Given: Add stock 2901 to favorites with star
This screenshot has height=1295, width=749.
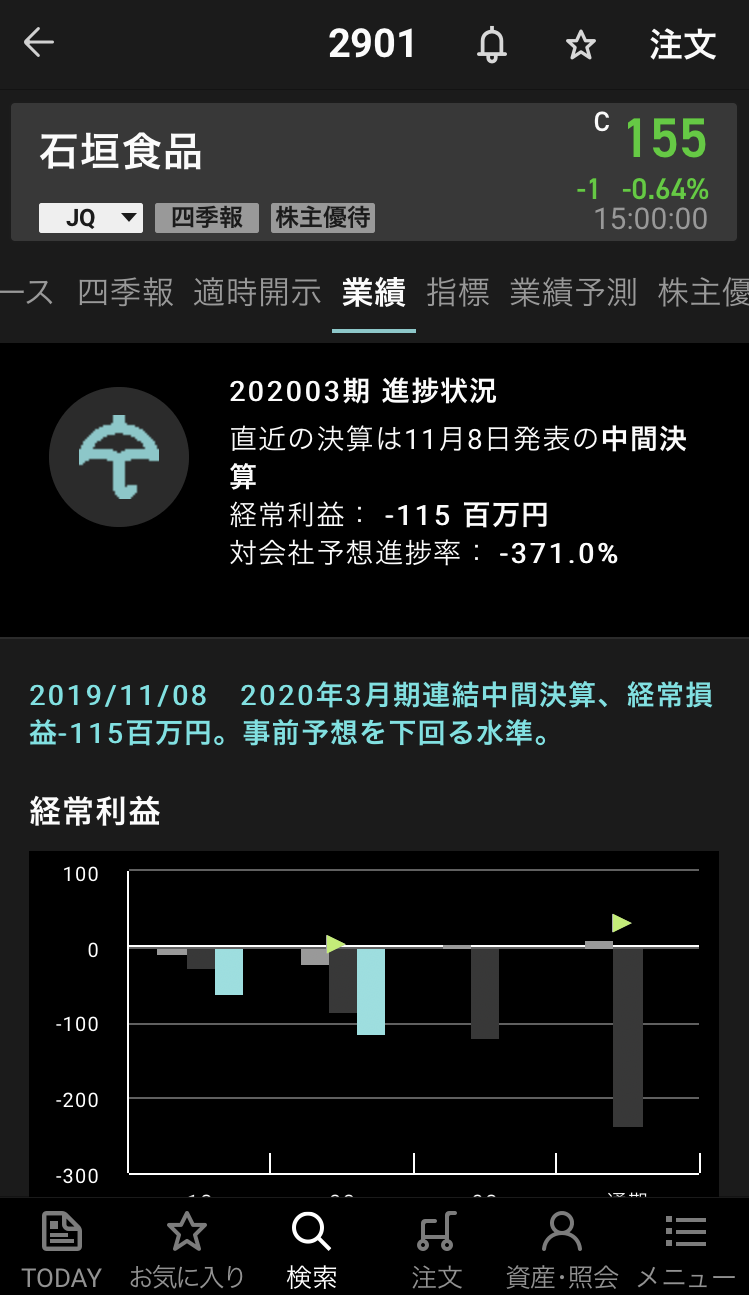Looking at the screenshot, I should point(580,45).
